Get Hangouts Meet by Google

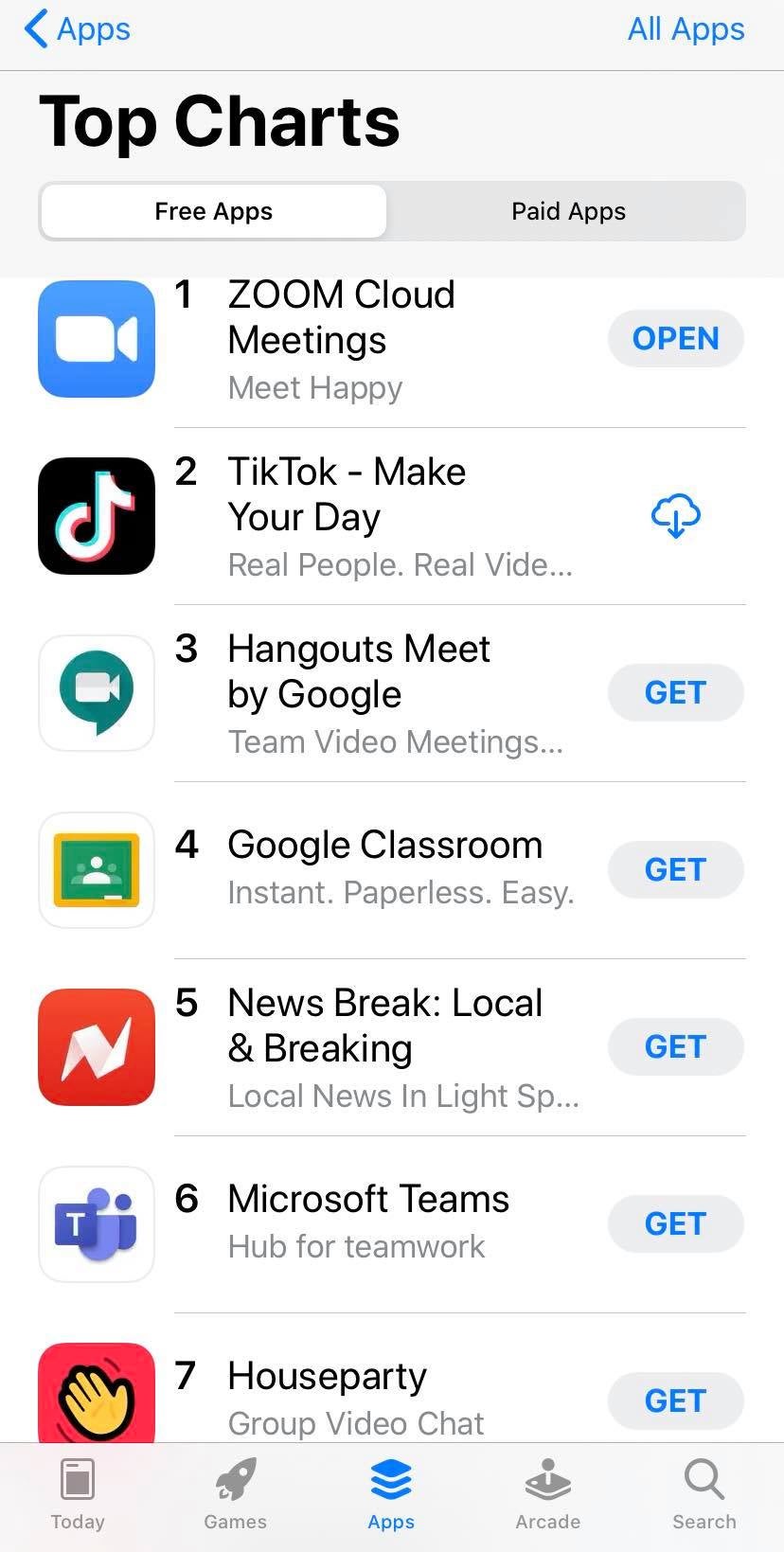tap(675, 693)
